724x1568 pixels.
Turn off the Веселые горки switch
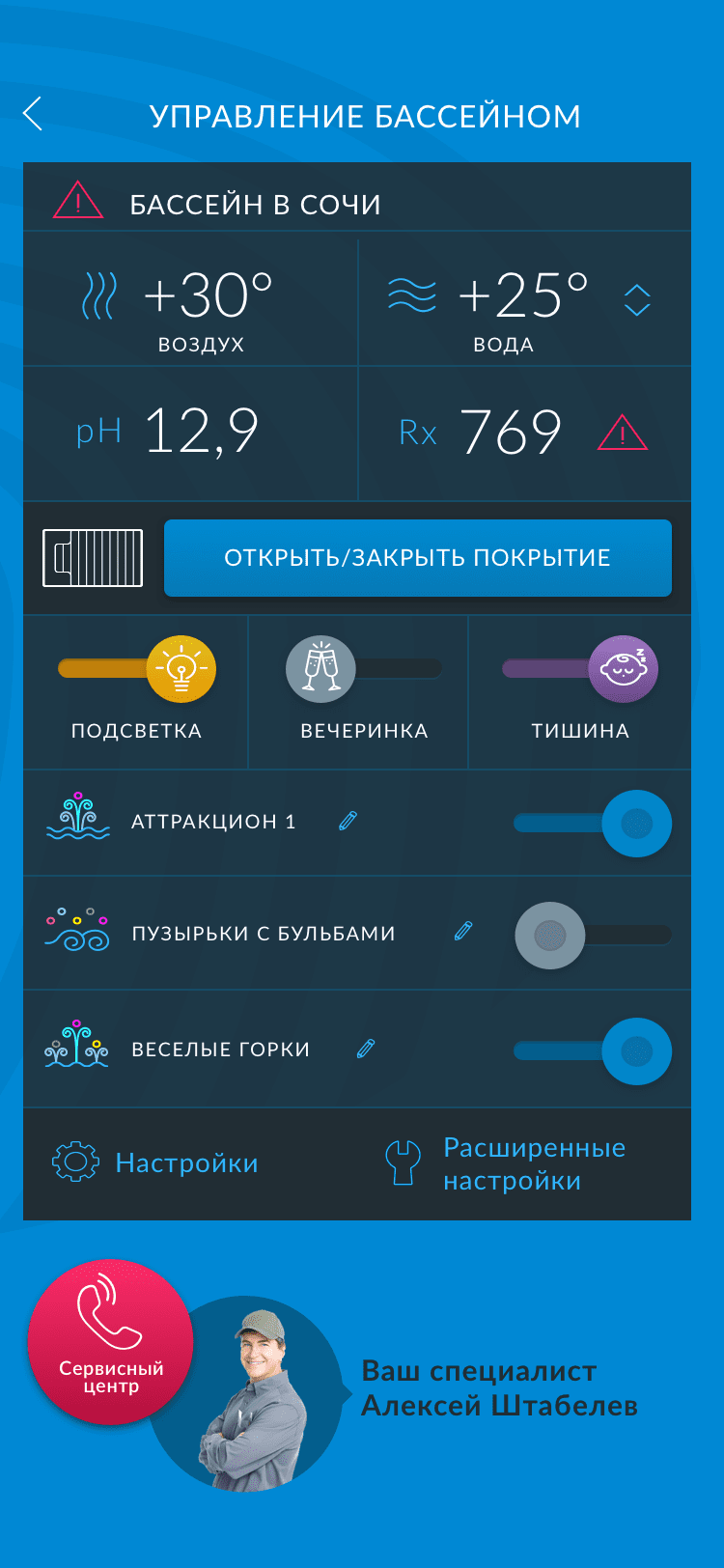coord(593,1051)
